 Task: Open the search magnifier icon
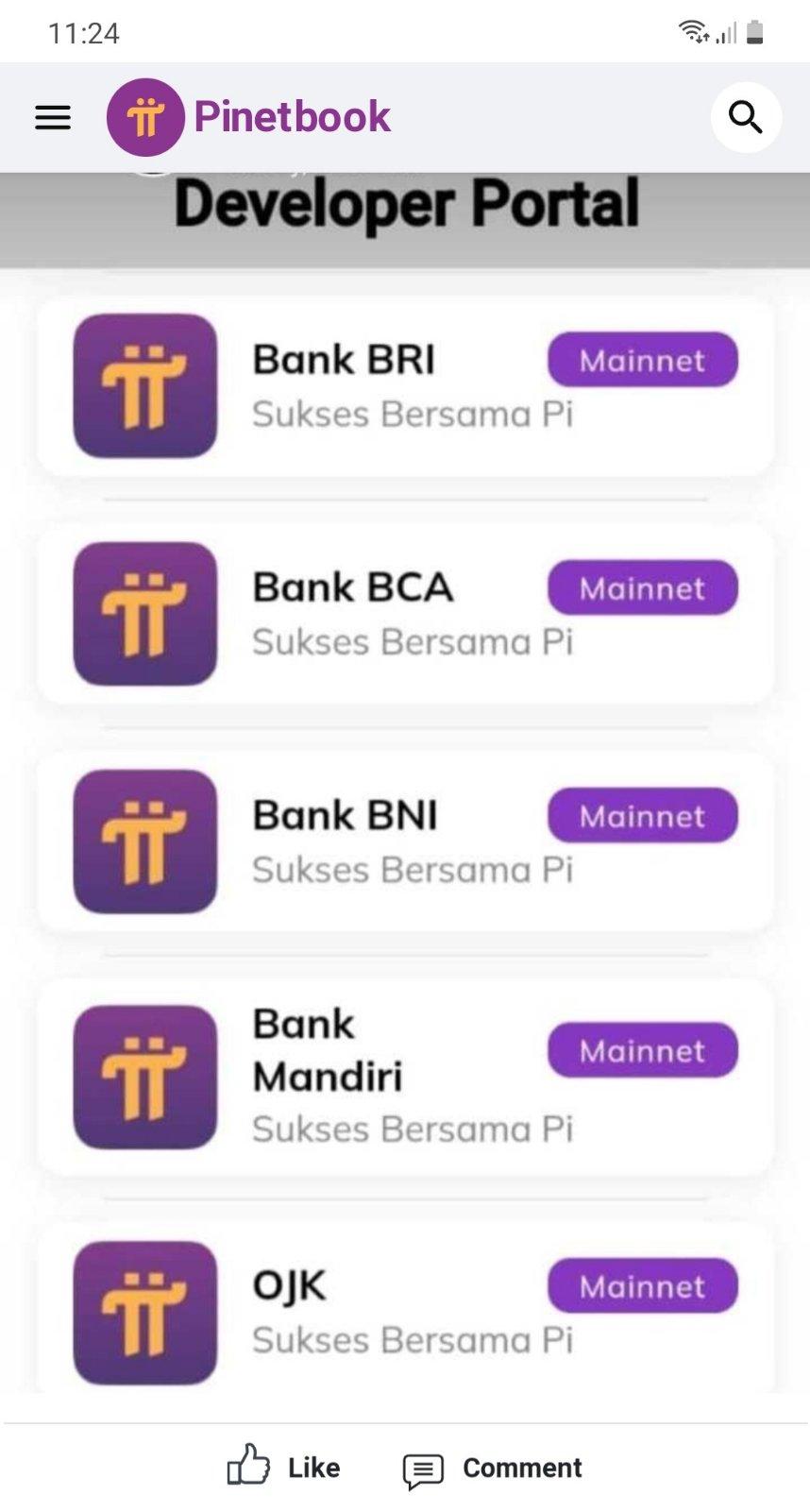click(x=746, y=117)
